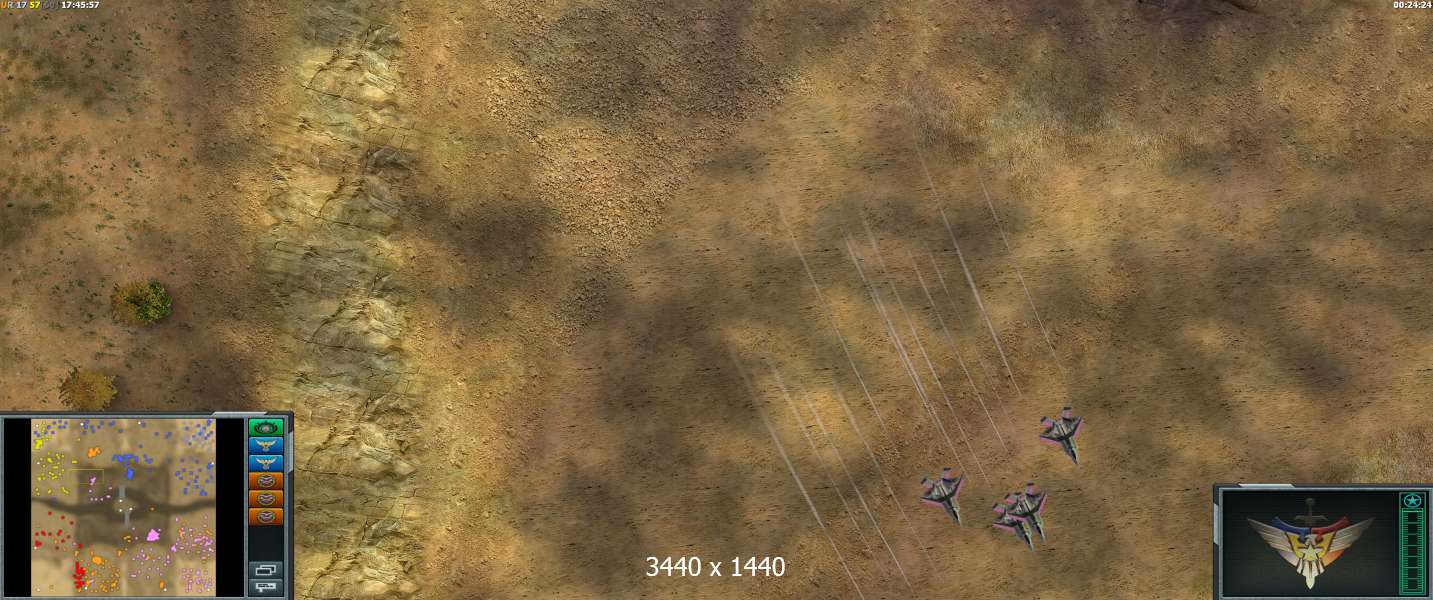Tap the minimap to move the camera
The height and width of the screenshot is (600, 1433).
click(x=123, y=506)
